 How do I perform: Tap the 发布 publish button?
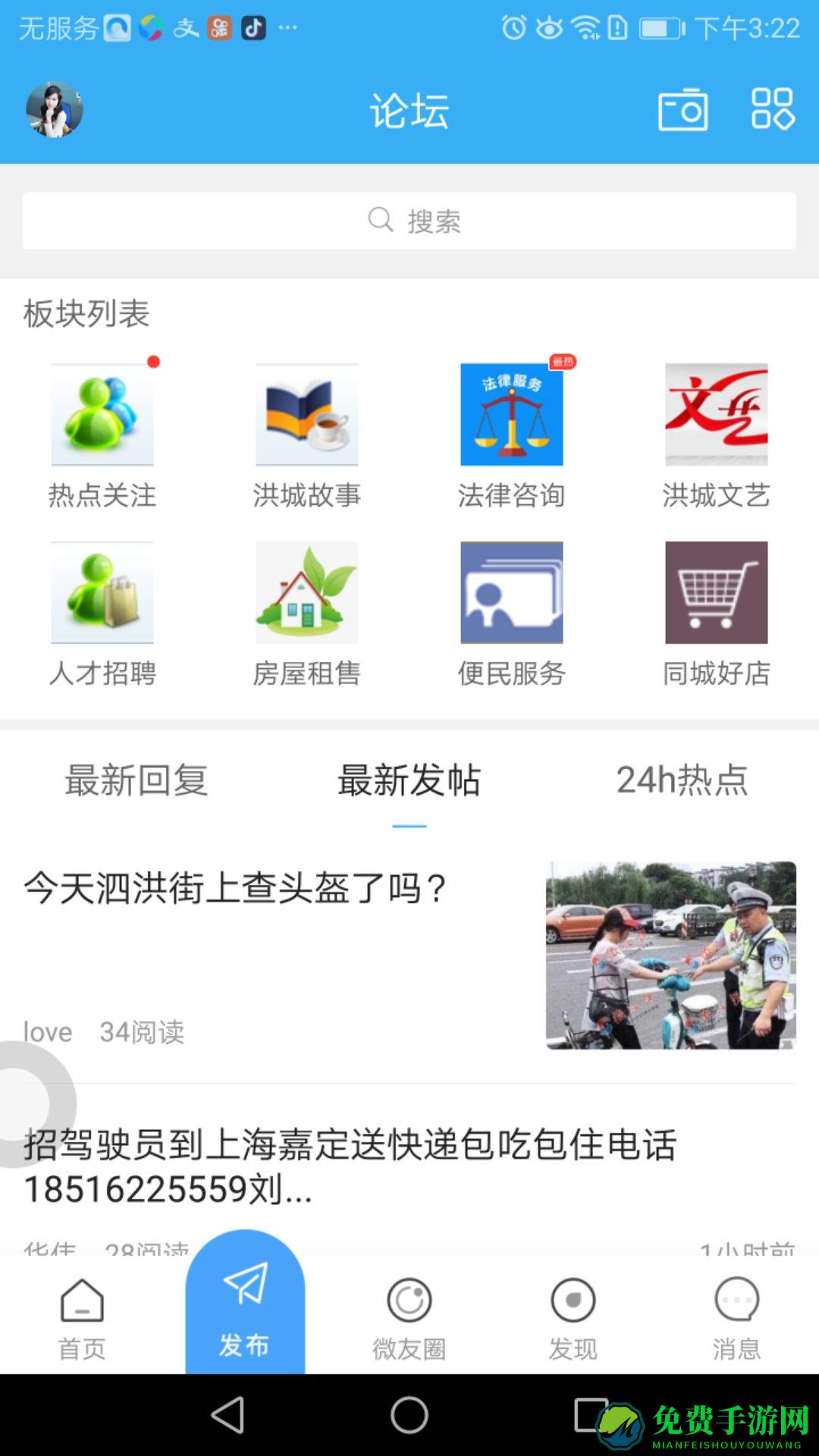pos(244,1319)
